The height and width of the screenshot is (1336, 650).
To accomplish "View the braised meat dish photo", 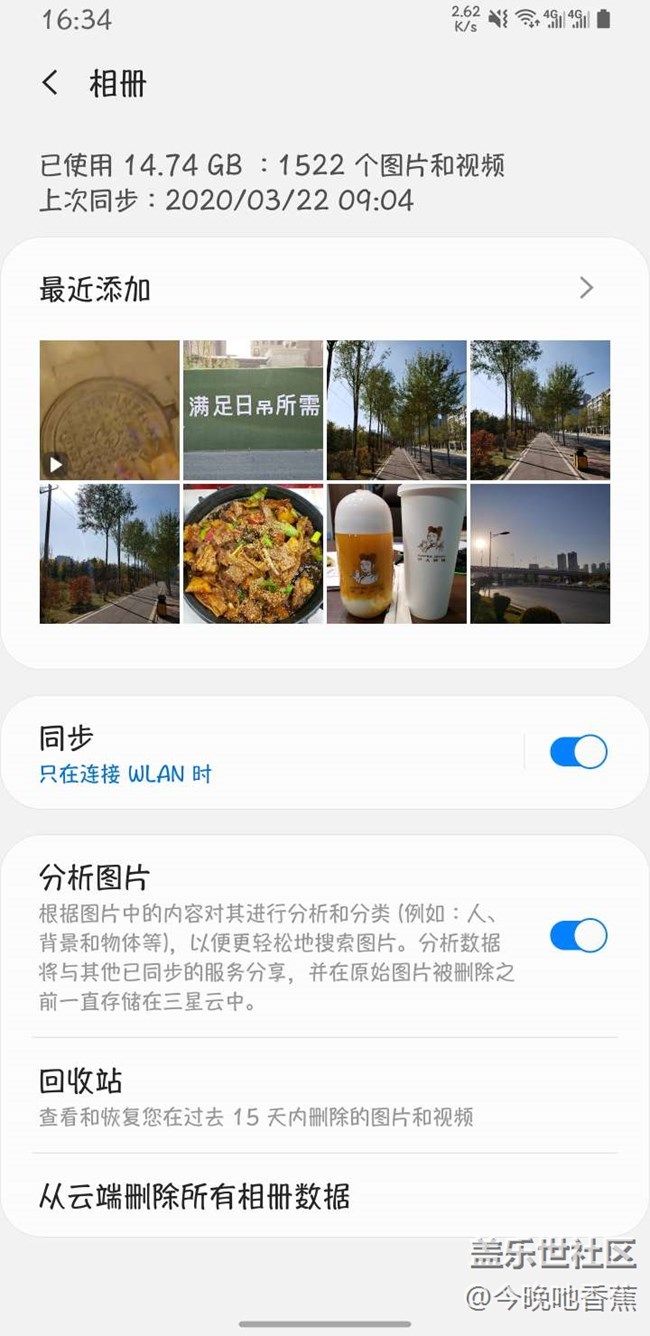I will coord(253,554).
